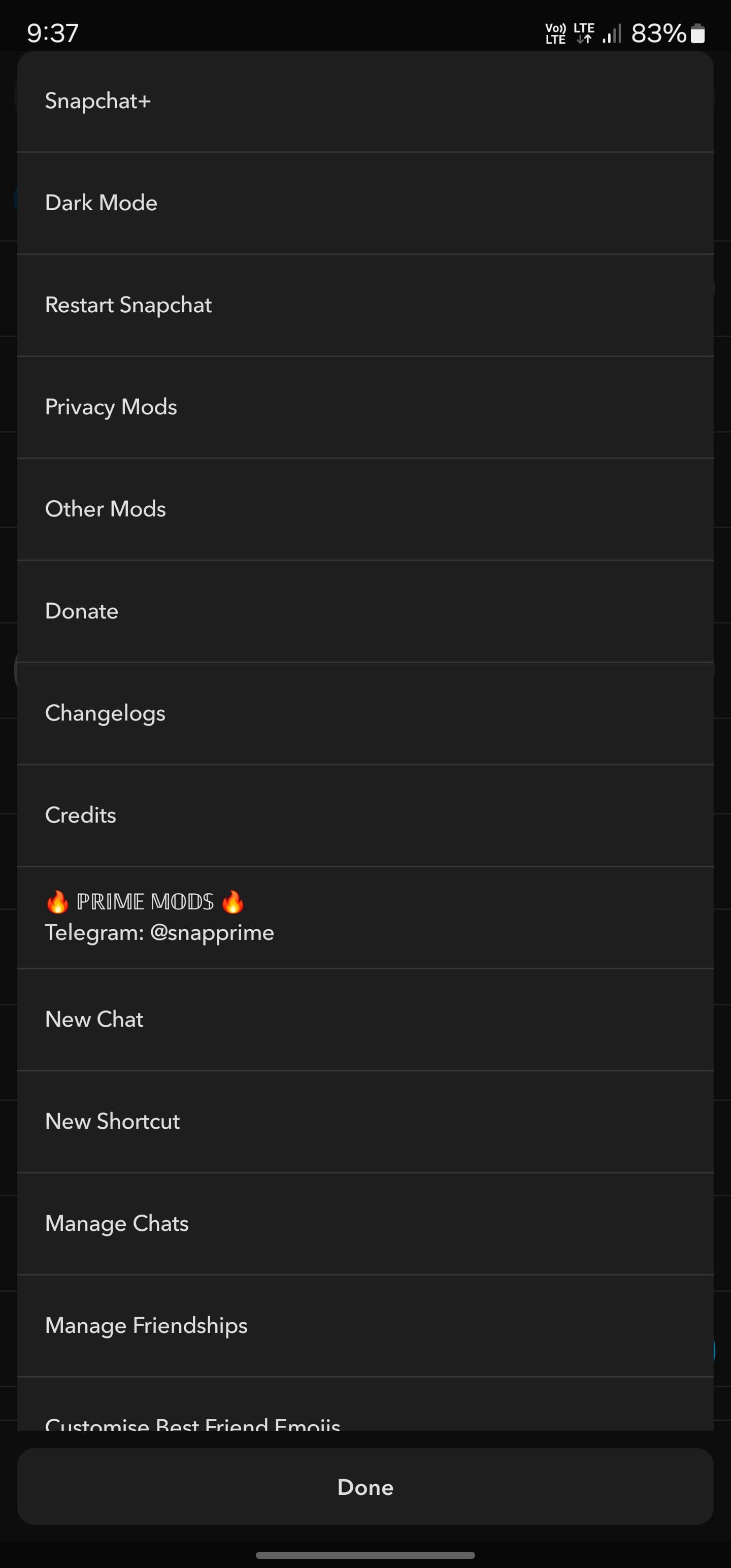
Task: Select the Donate option
Action: pyautogui.click(x=81, y=610)
